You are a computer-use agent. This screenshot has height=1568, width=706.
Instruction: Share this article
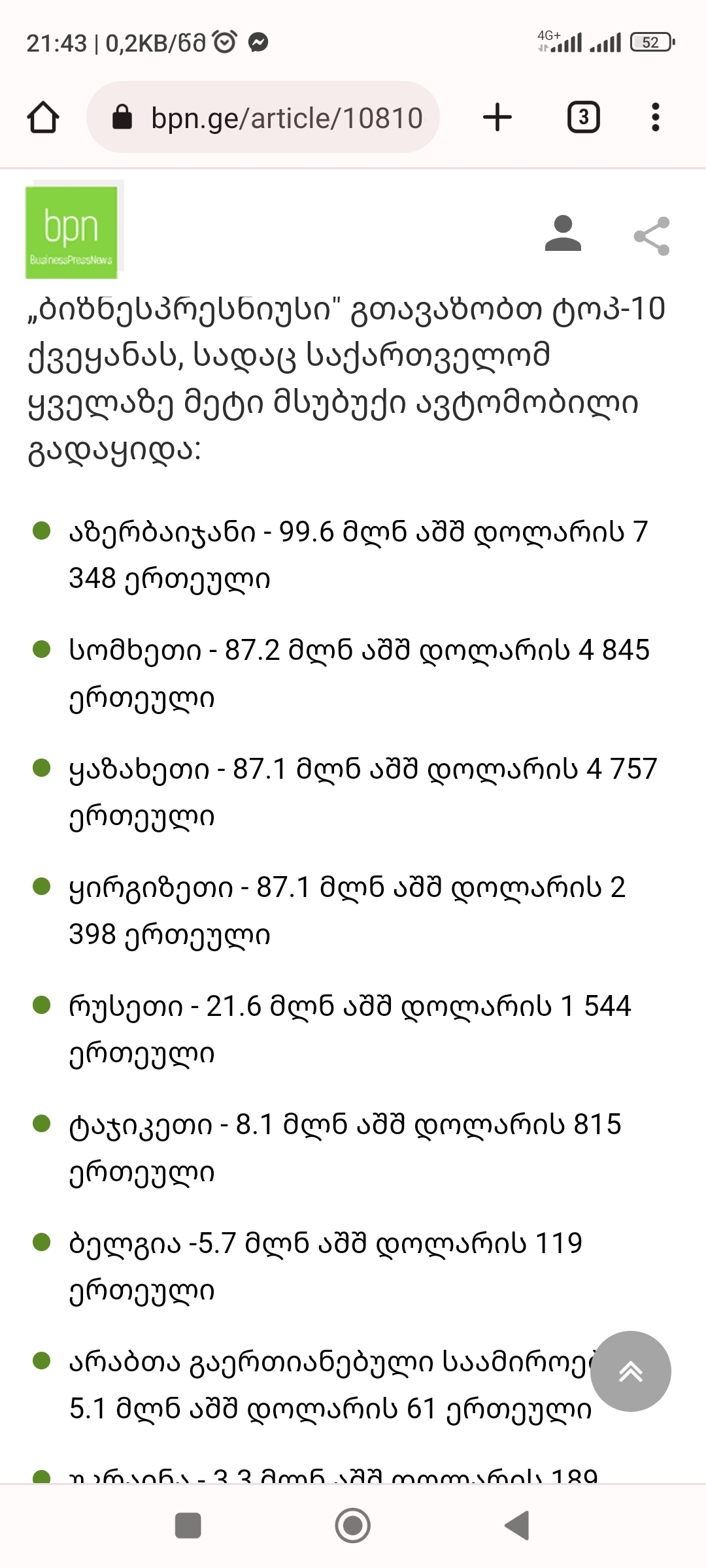click(652, 236)
